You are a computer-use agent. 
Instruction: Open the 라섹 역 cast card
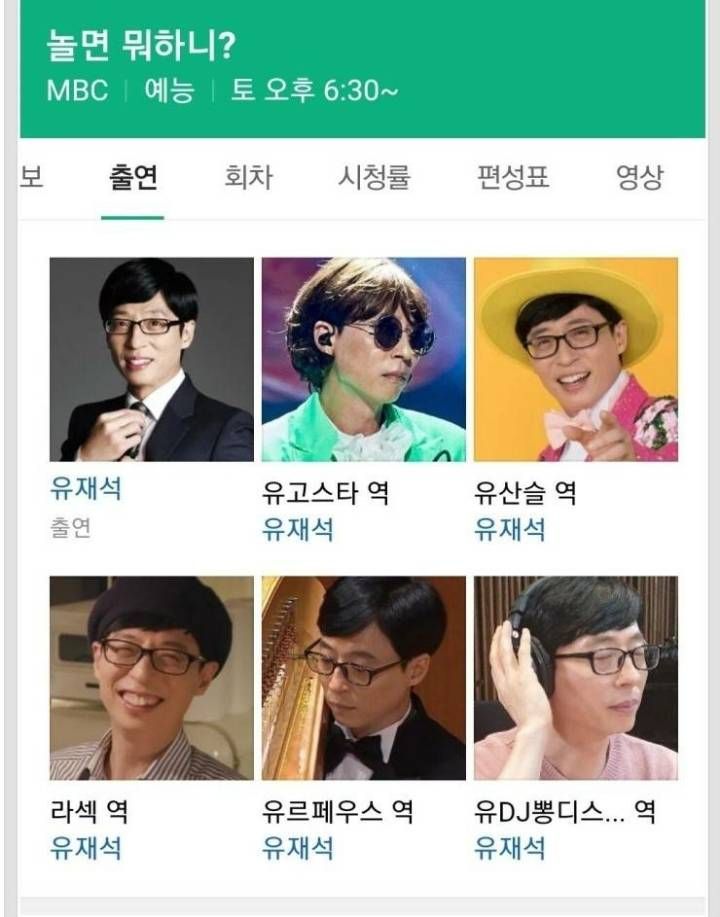(152, 678)
